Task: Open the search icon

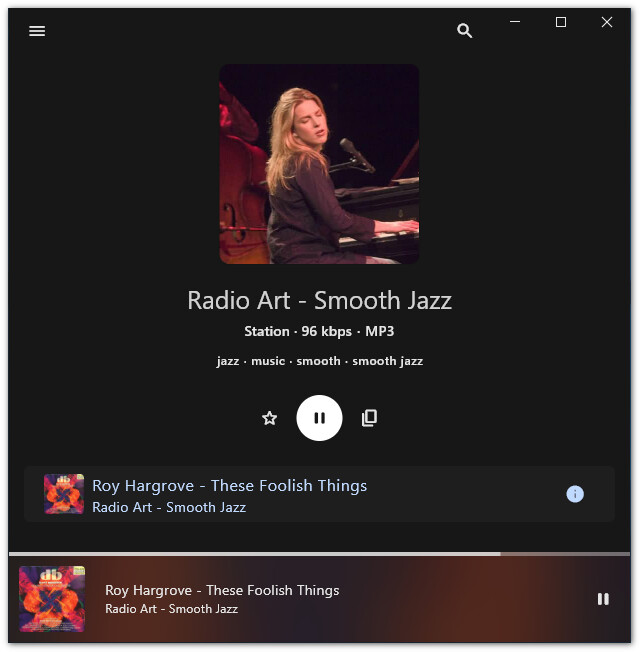Action: [464, 31]
